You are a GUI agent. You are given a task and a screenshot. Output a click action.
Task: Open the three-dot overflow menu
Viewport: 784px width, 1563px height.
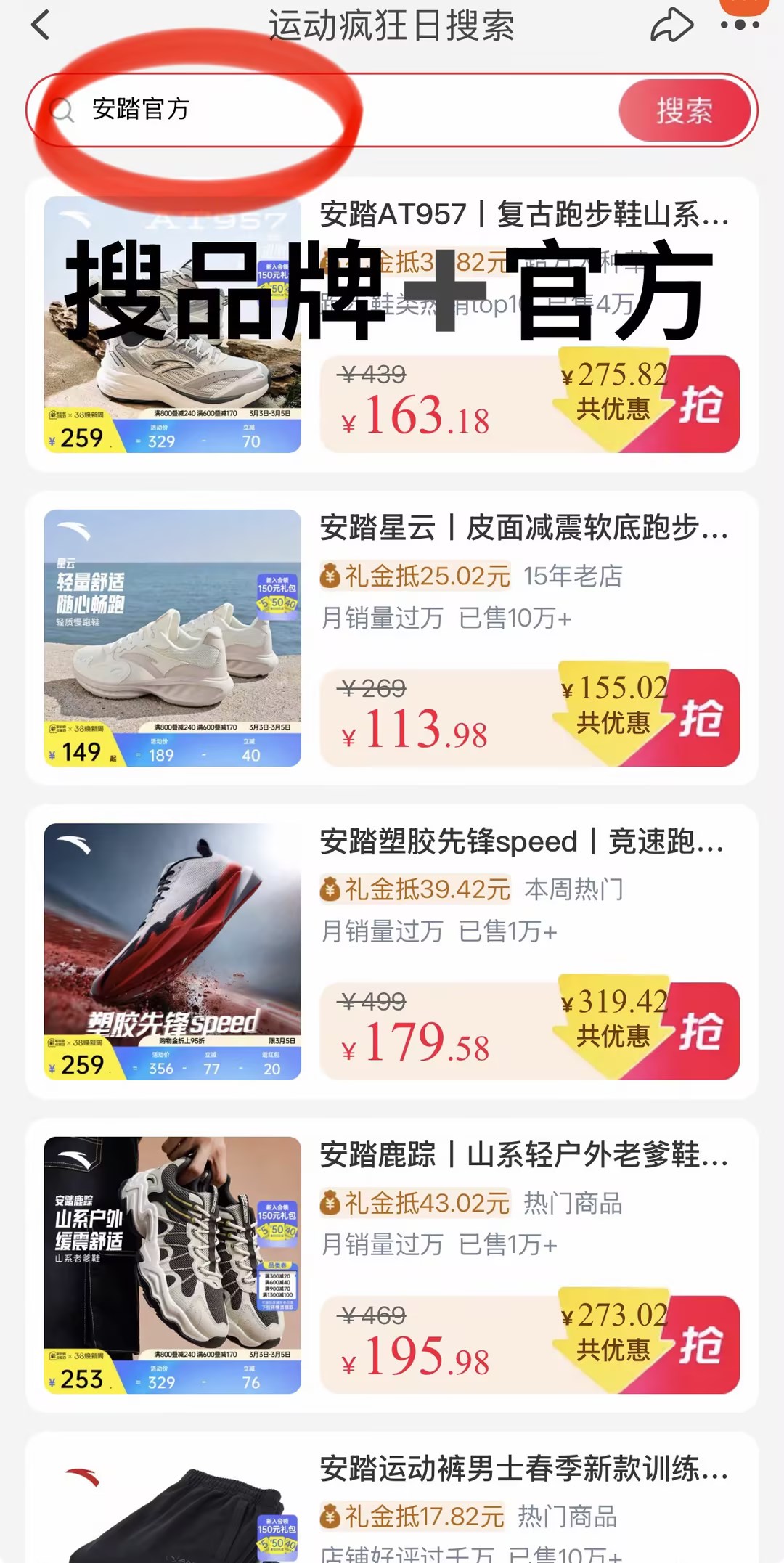pos(740,25)
